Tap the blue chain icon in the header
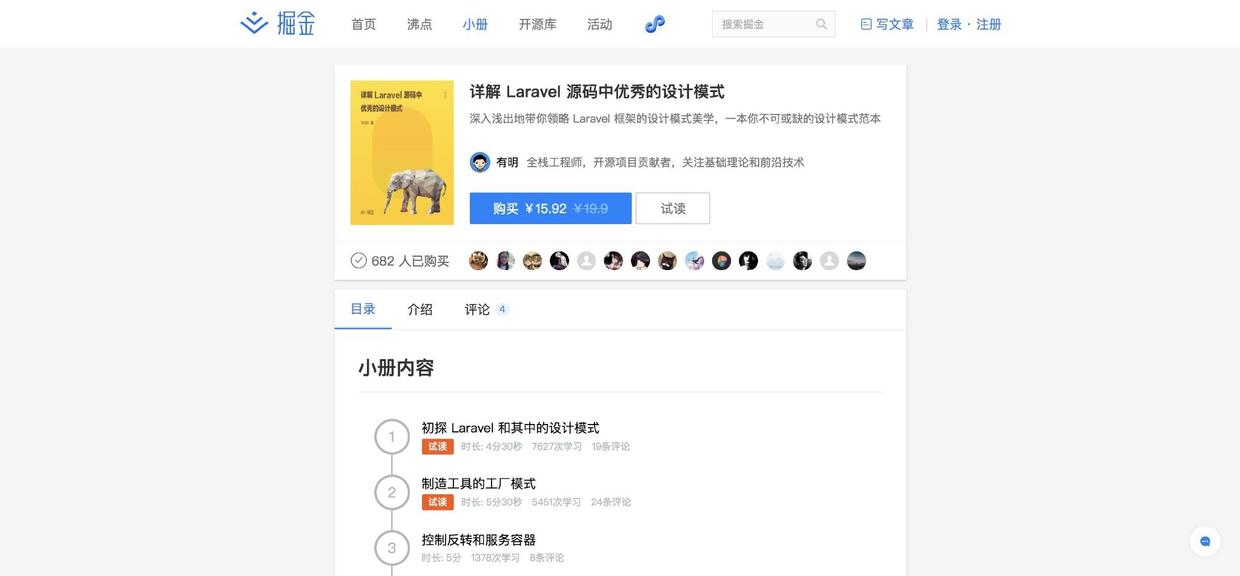 tap(655, 24)
